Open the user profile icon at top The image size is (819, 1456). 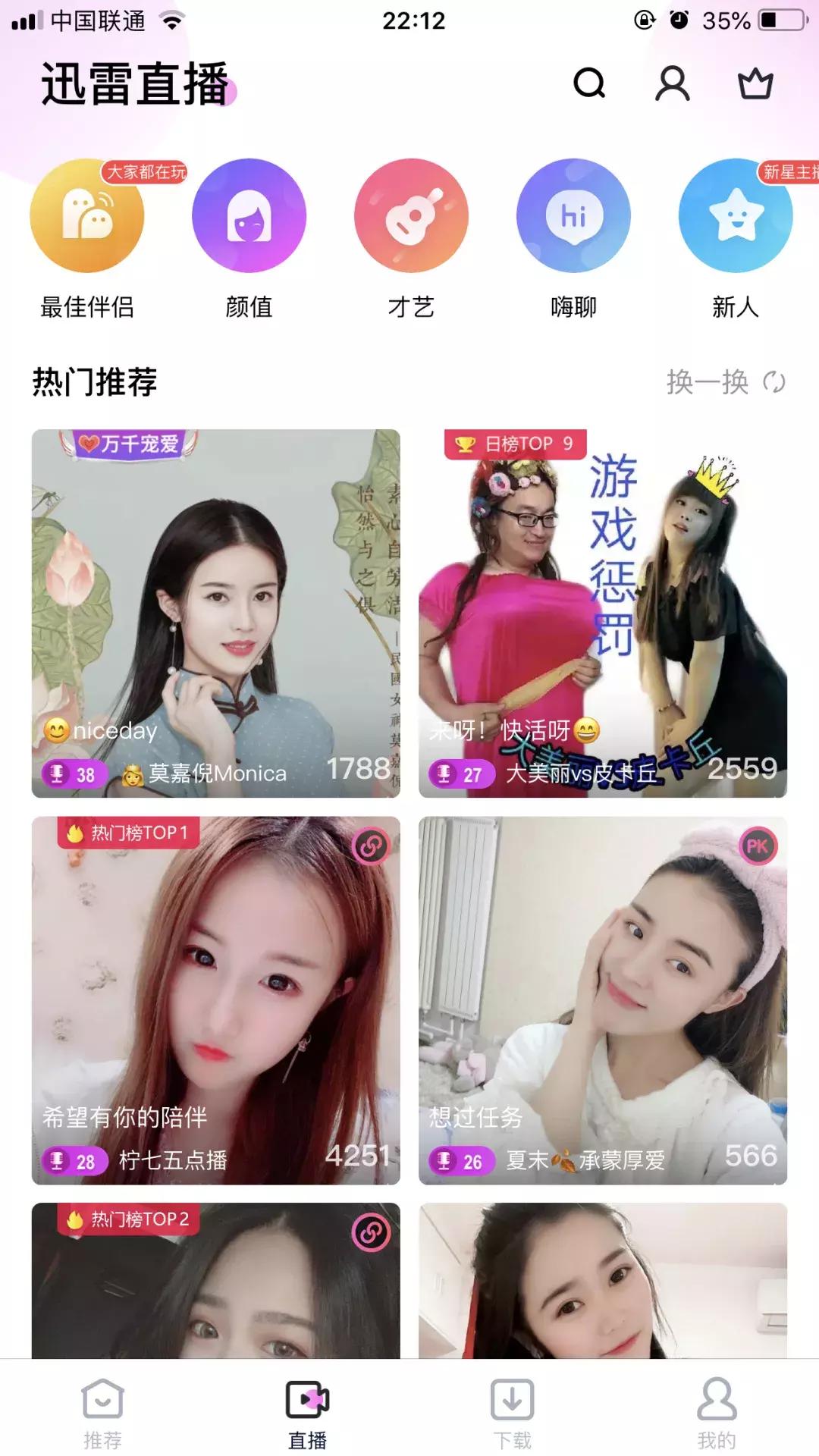click(673, 86)
